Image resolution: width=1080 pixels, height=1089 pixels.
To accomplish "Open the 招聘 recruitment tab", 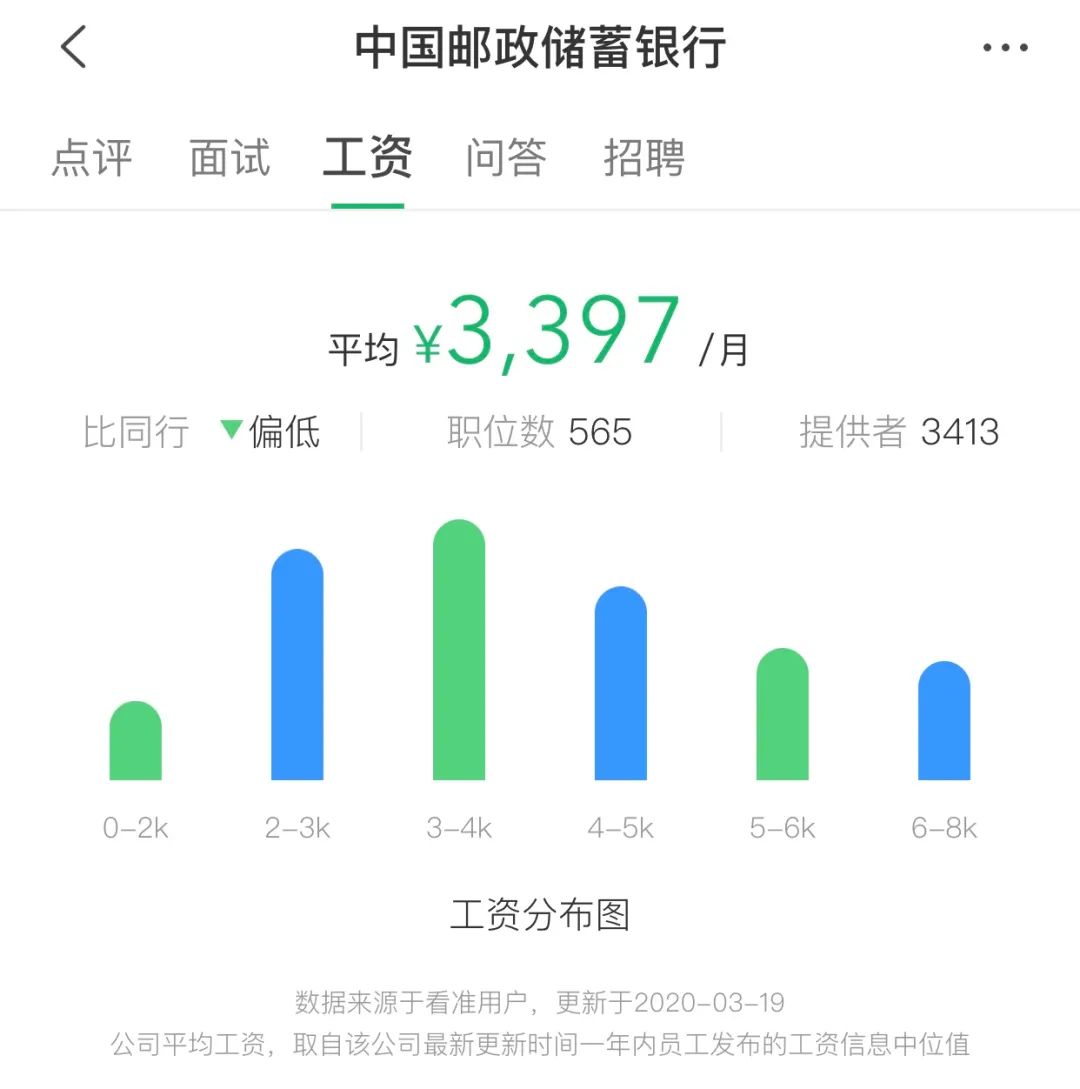I will click(x=644, y=158).
